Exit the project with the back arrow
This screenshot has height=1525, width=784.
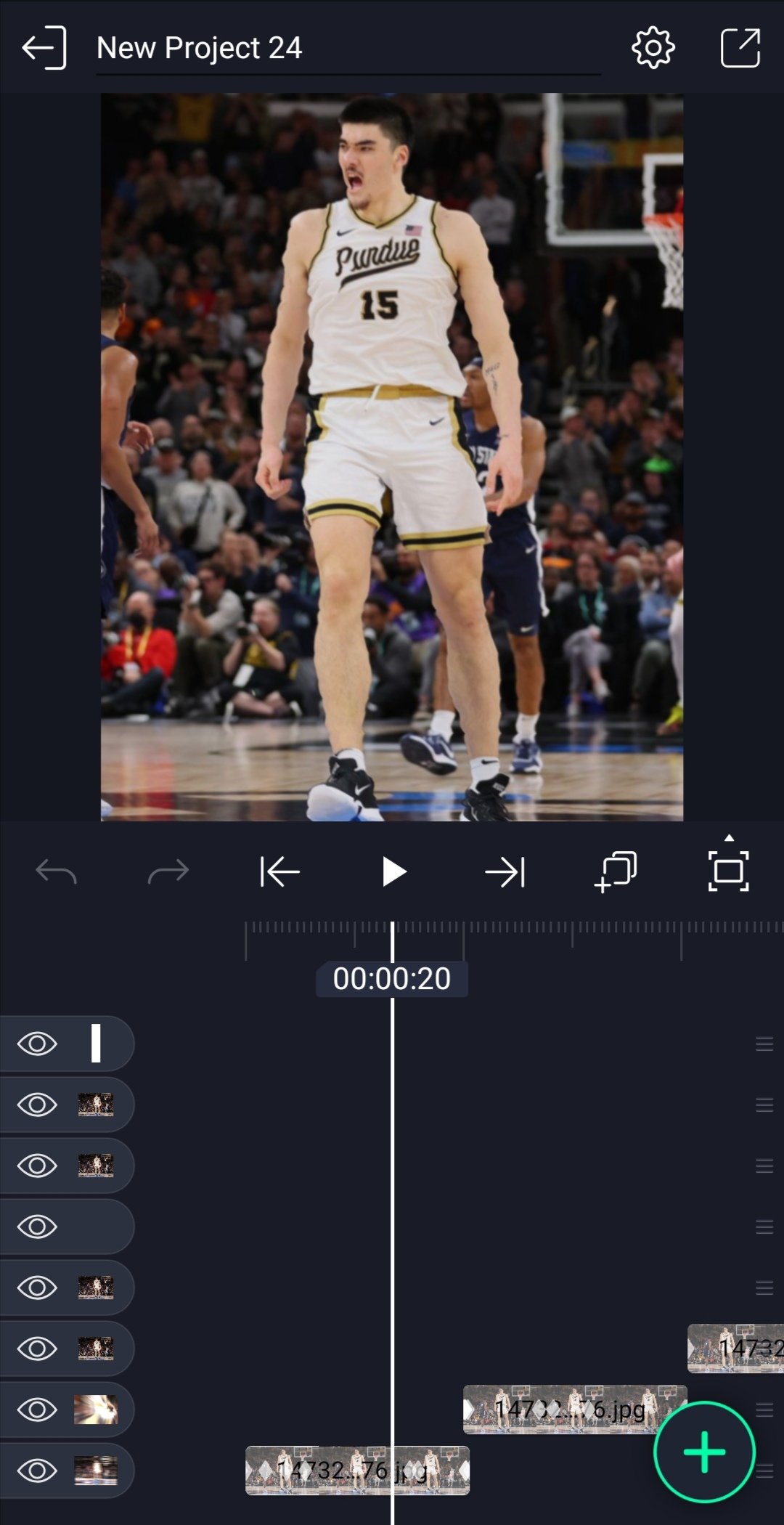coord(44,48)
